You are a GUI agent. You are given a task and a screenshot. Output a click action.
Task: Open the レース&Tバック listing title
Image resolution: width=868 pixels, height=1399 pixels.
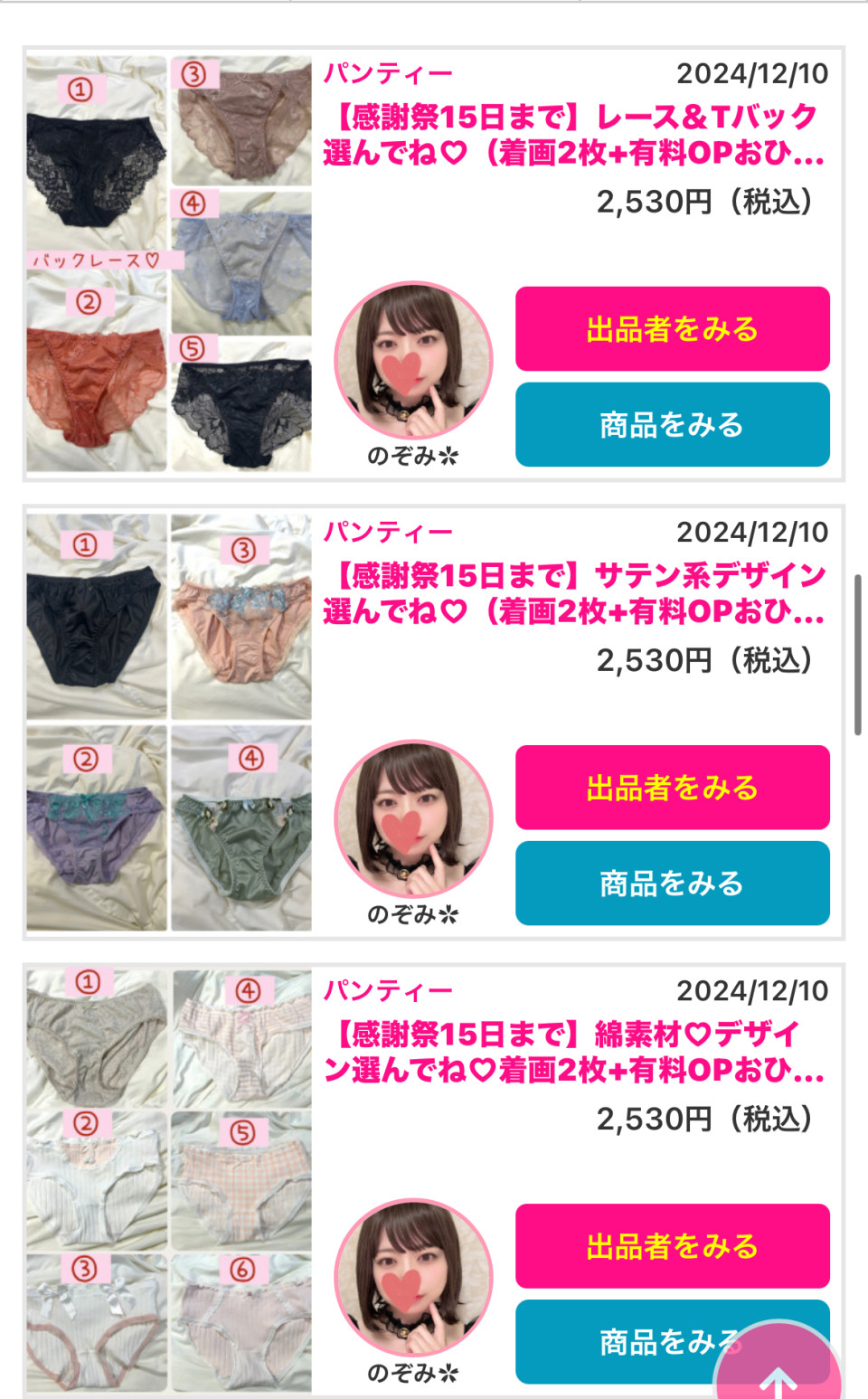[574, 135]
